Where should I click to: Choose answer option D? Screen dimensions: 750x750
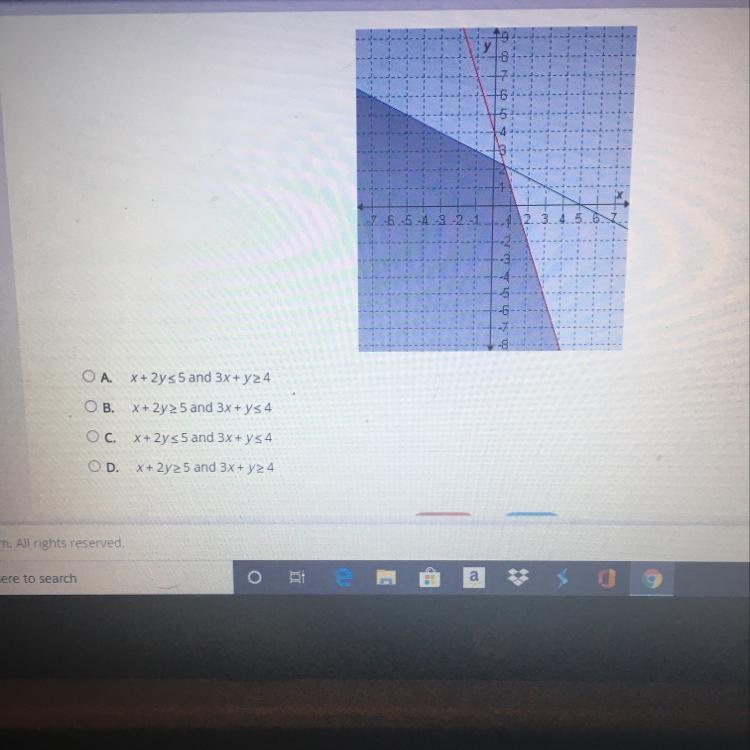click(95, 465)
